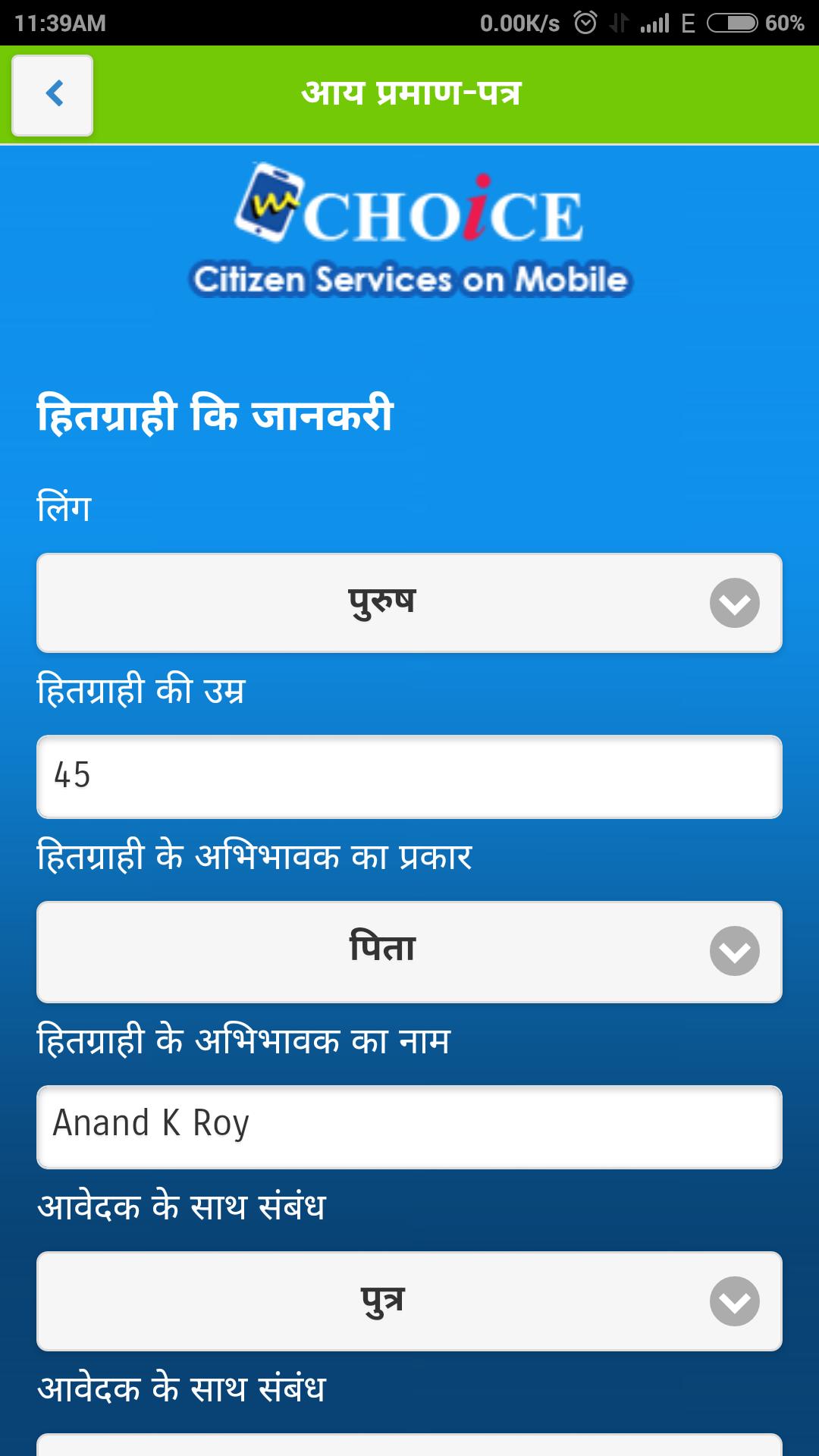Edit the हितग्राही की उम्र field
Viewport: 819px width, 1456px height.
coord(409,777)
